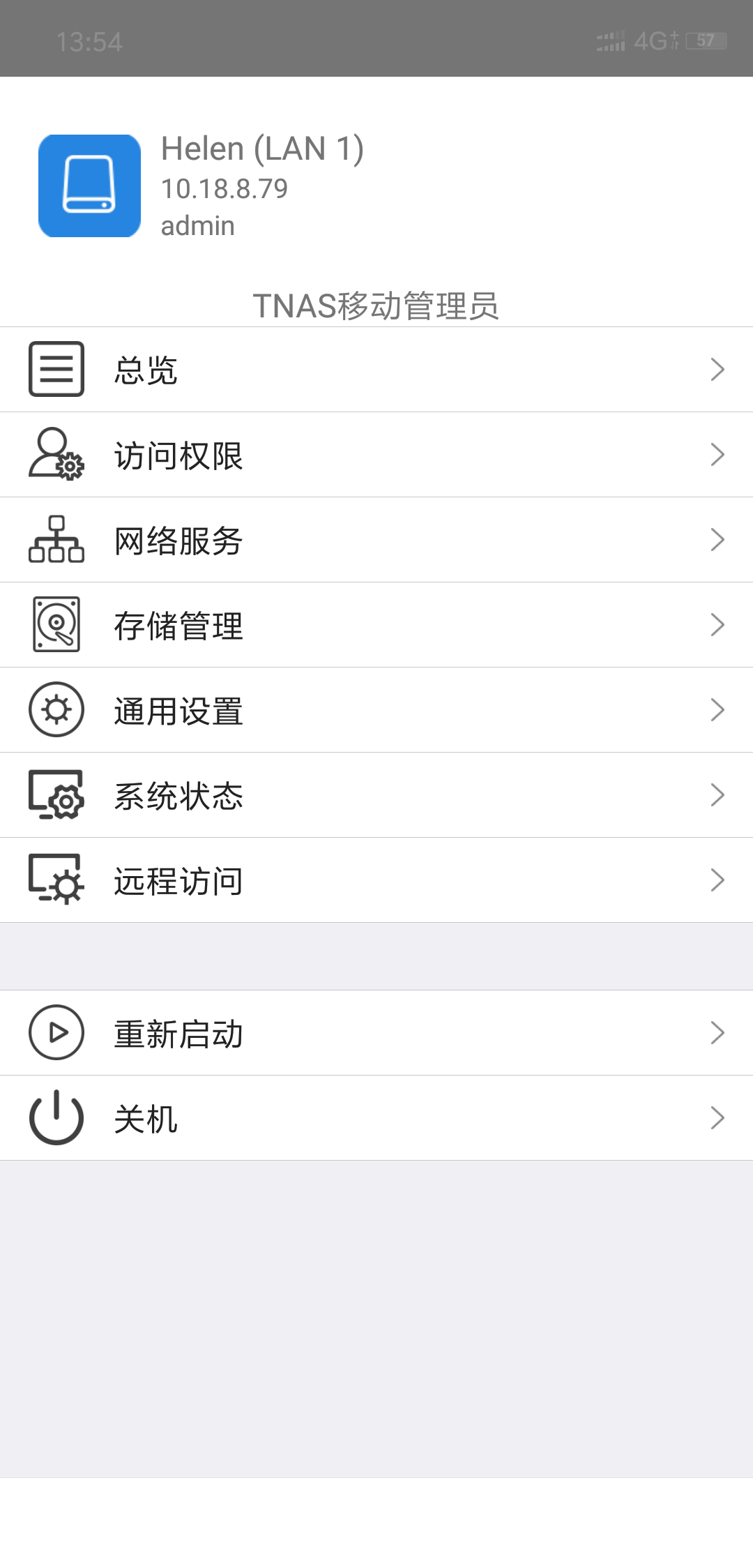Select 重新启动 to restart the device
Screen dimensions: 753x1568
click(376, 1033)
